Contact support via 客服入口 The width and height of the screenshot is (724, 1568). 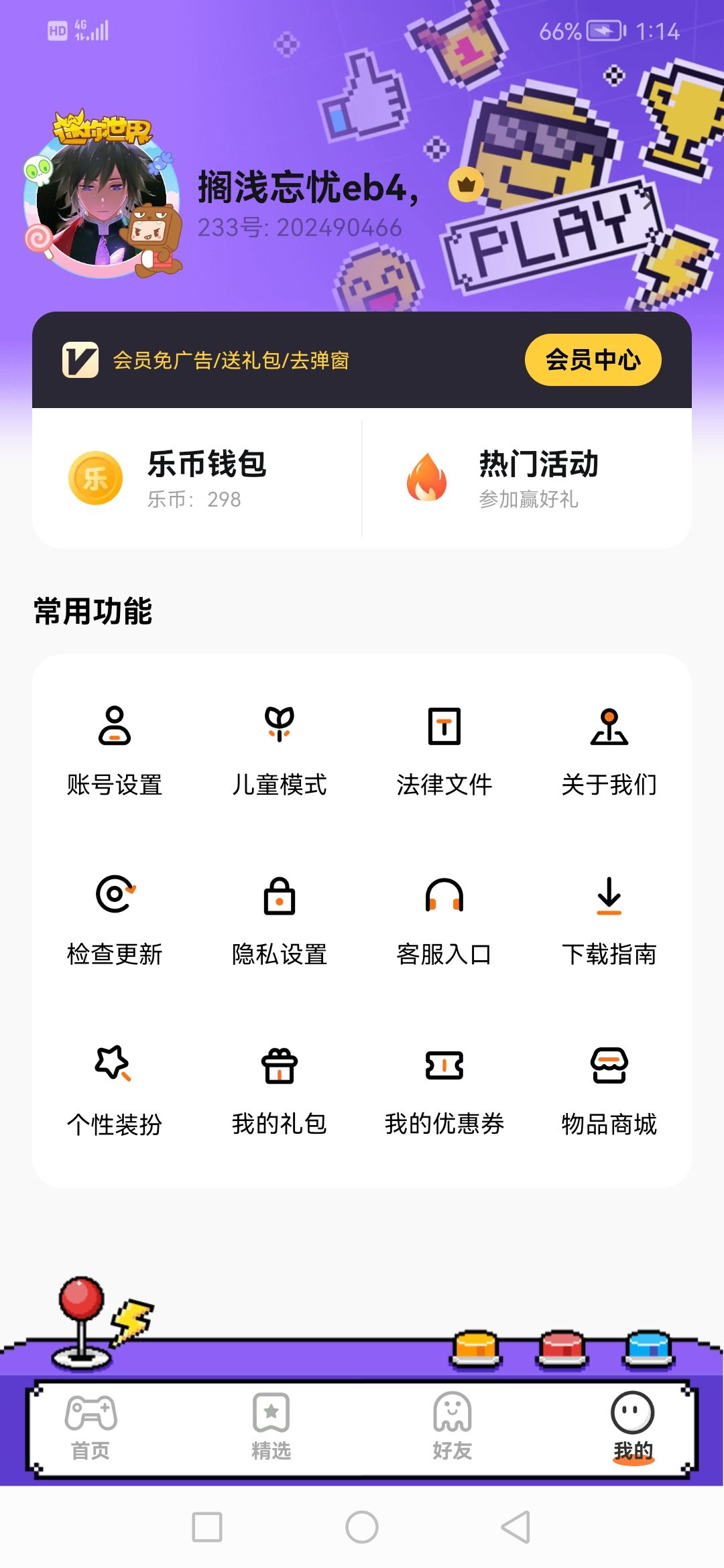444,920
